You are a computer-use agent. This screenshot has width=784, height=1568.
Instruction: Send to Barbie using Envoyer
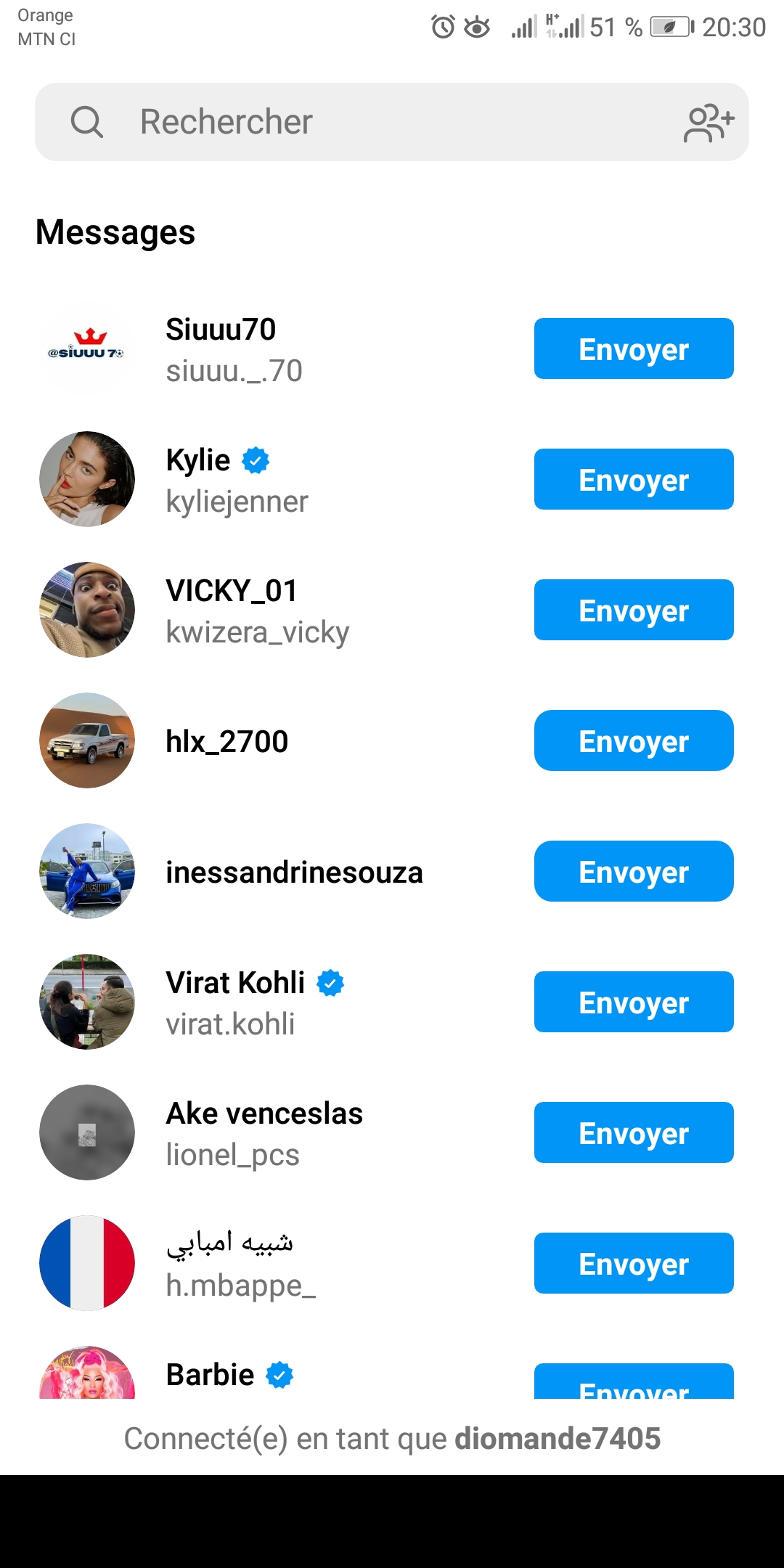pos(634,1384)
